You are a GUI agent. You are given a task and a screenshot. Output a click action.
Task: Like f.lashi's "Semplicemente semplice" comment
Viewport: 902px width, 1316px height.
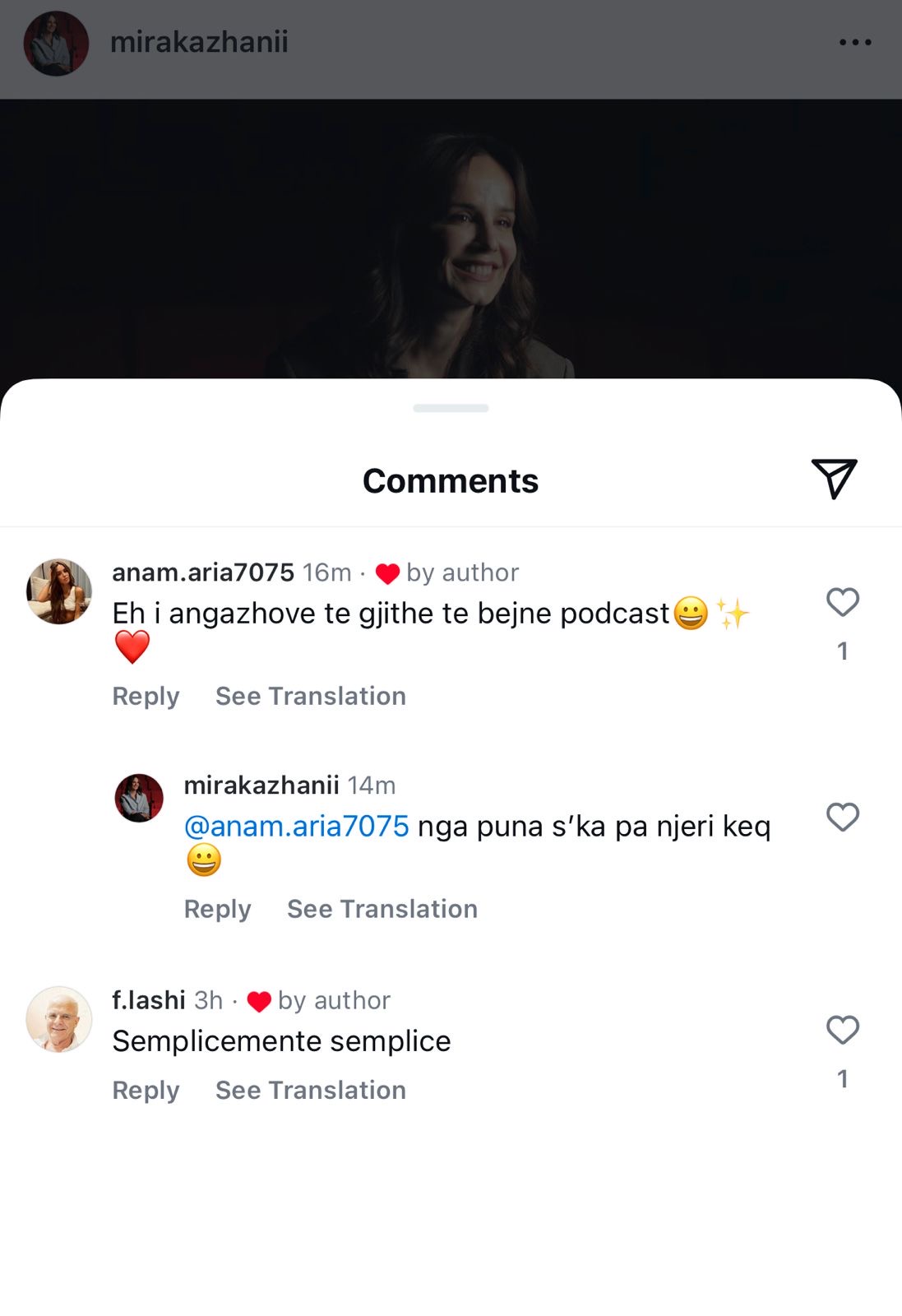pyautogui.click(x=842, y=1030)
